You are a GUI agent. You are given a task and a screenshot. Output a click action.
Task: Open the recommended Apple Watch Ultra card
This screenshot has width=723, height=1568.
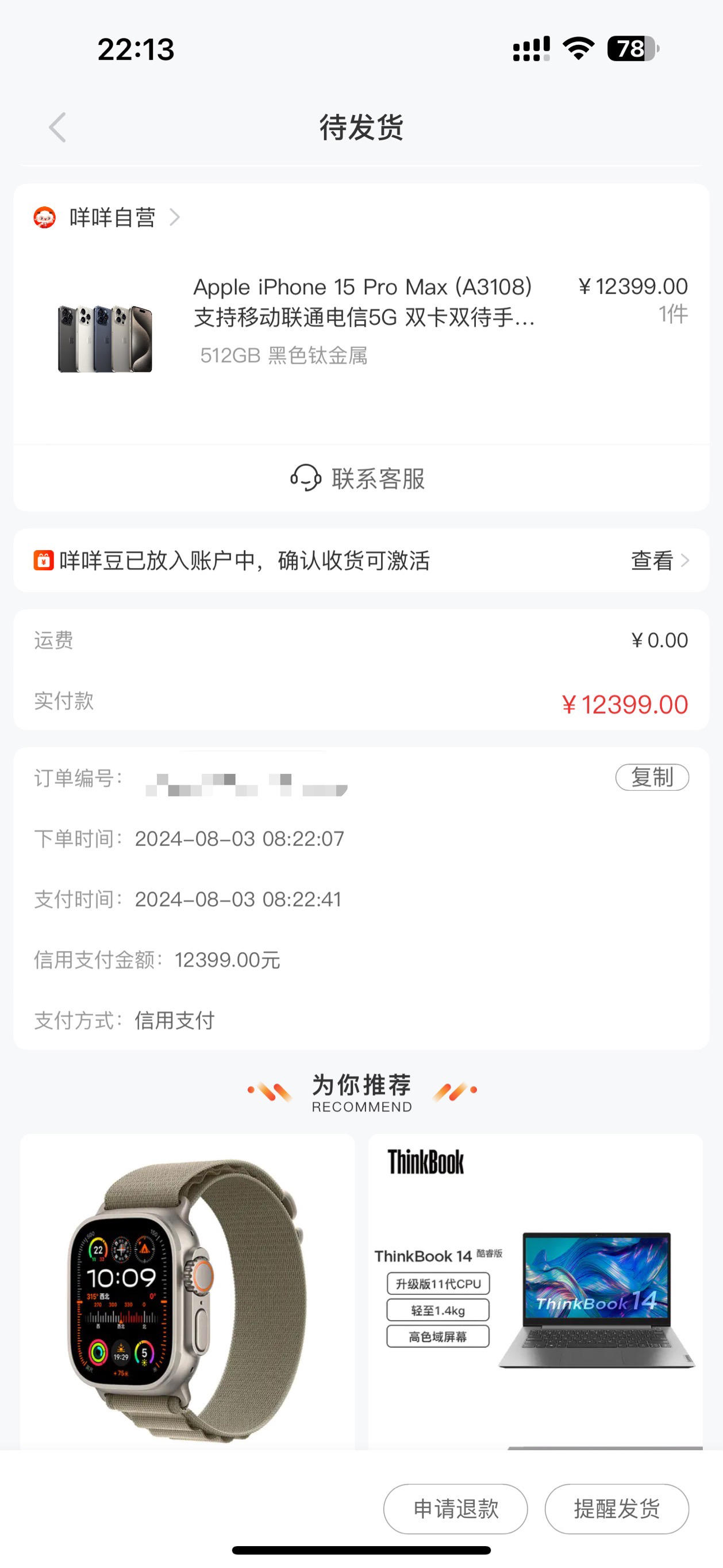tap(187, 1291)
